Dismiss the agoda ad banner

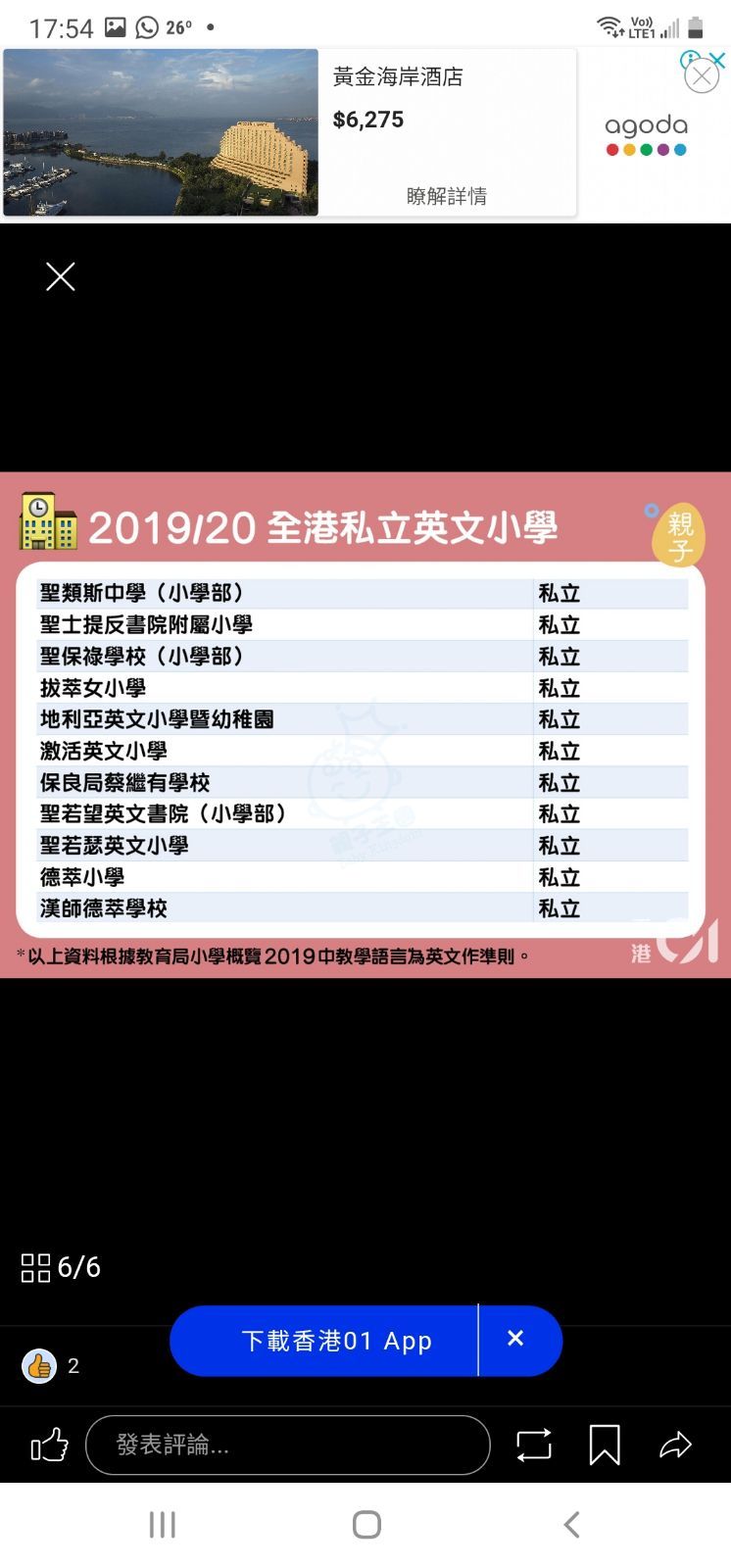[x=702, y=76]
